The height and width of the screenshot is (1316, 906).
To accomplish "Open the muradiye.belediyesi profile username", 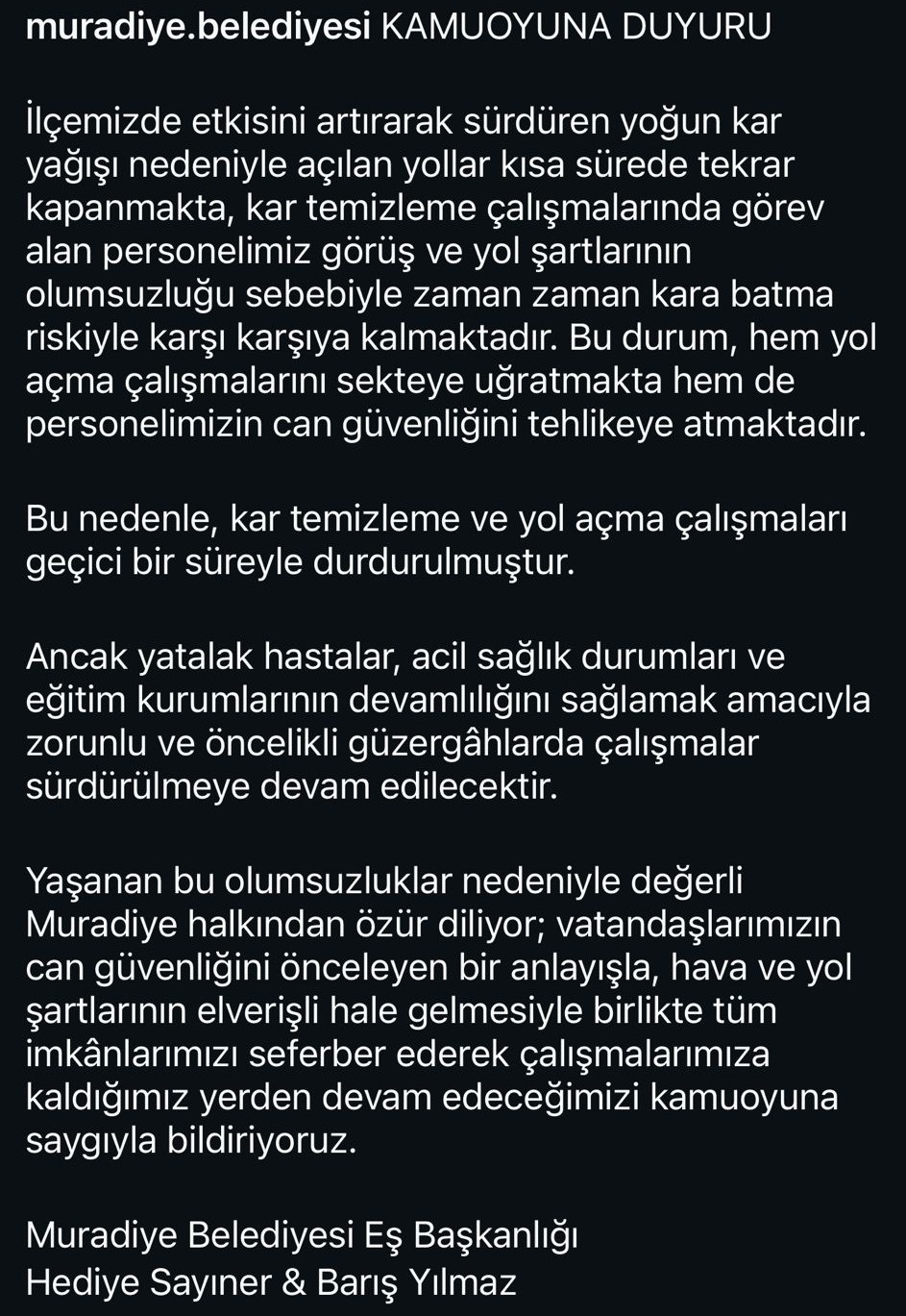I will pyautogui.click(x=198, y=27).
